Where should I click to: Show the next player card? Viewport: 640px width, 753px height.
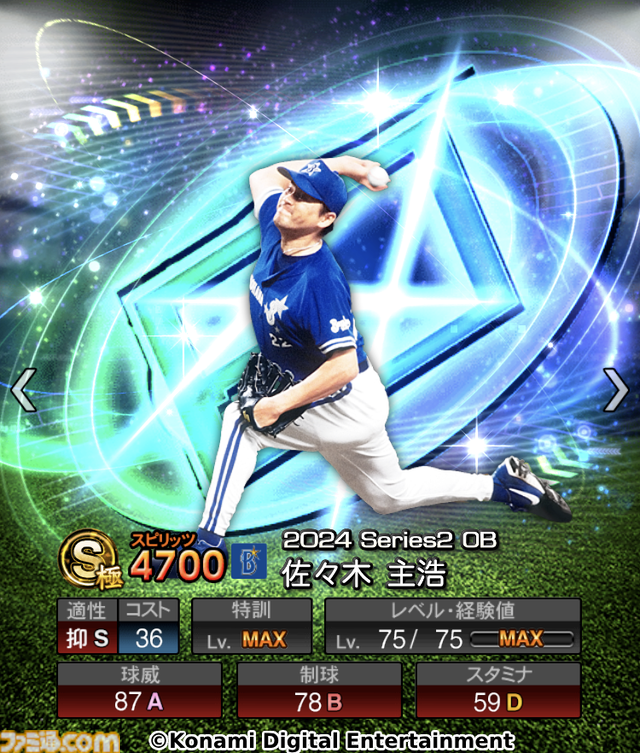tap(615, 390)
